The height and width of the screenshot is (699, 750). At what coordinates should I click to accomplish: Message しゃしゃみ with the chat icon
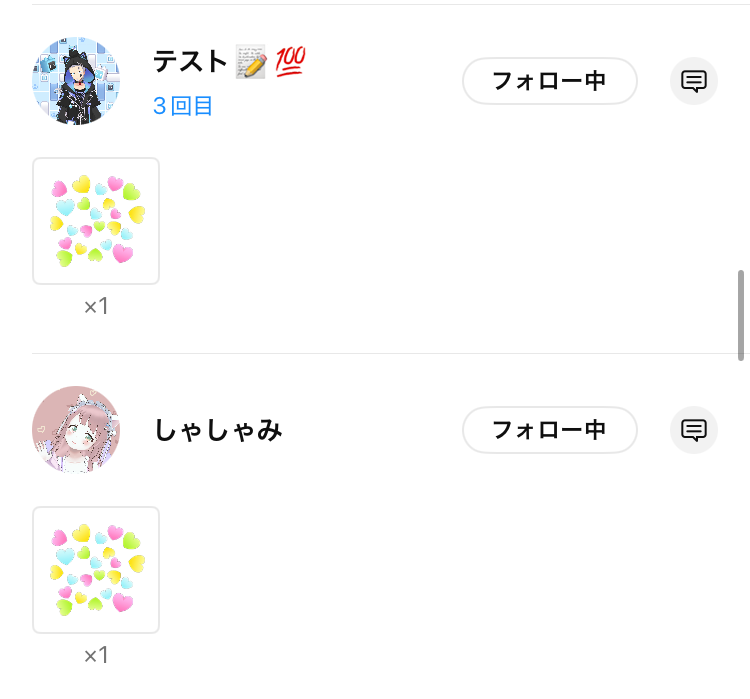coord(694,430)
